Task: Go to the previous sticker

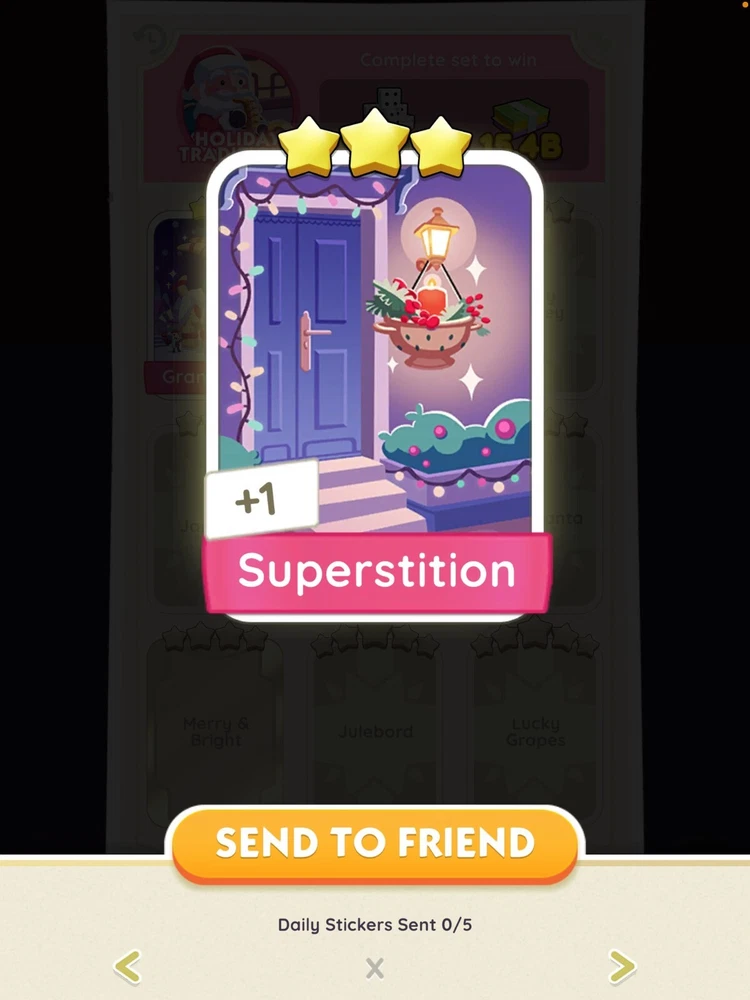Action: [127, 966]
